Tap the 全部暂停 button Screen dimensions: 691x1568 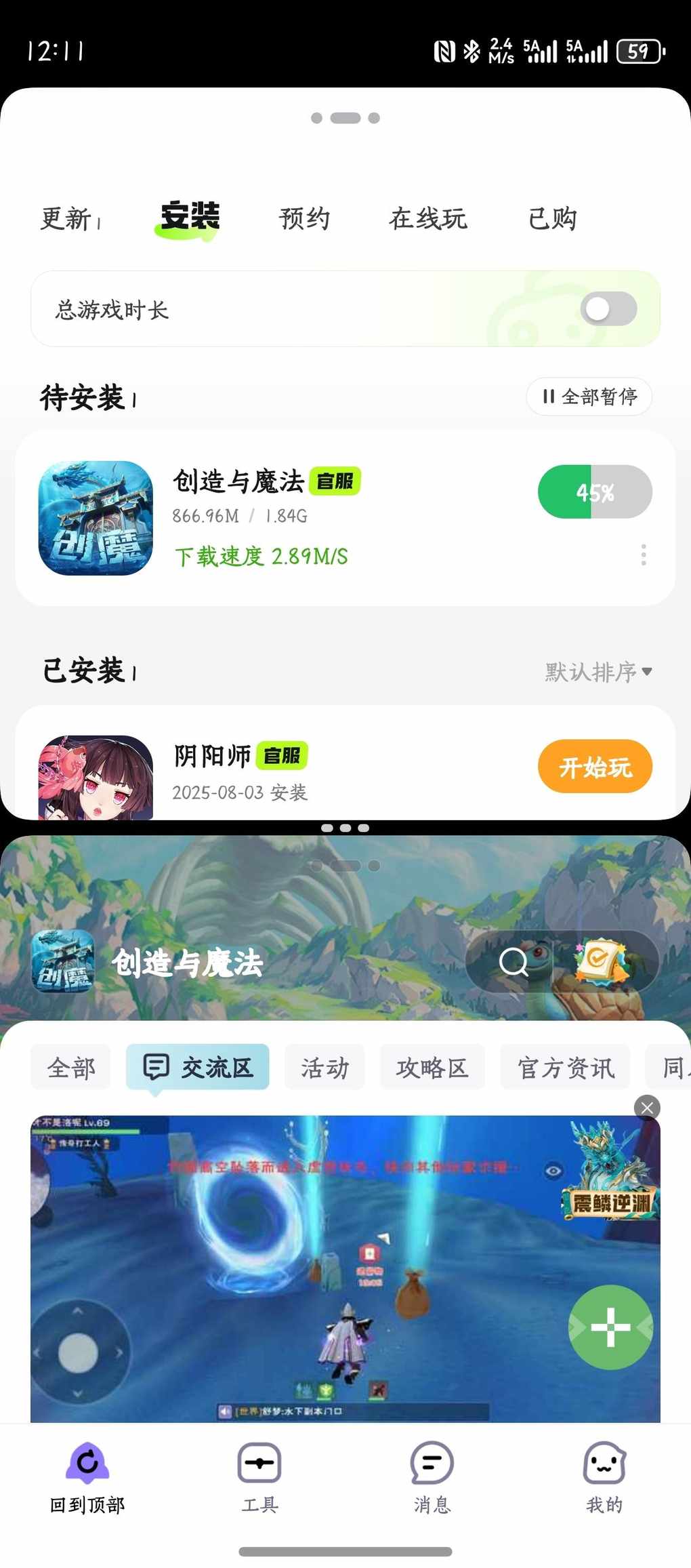click(x=589, y=397)
